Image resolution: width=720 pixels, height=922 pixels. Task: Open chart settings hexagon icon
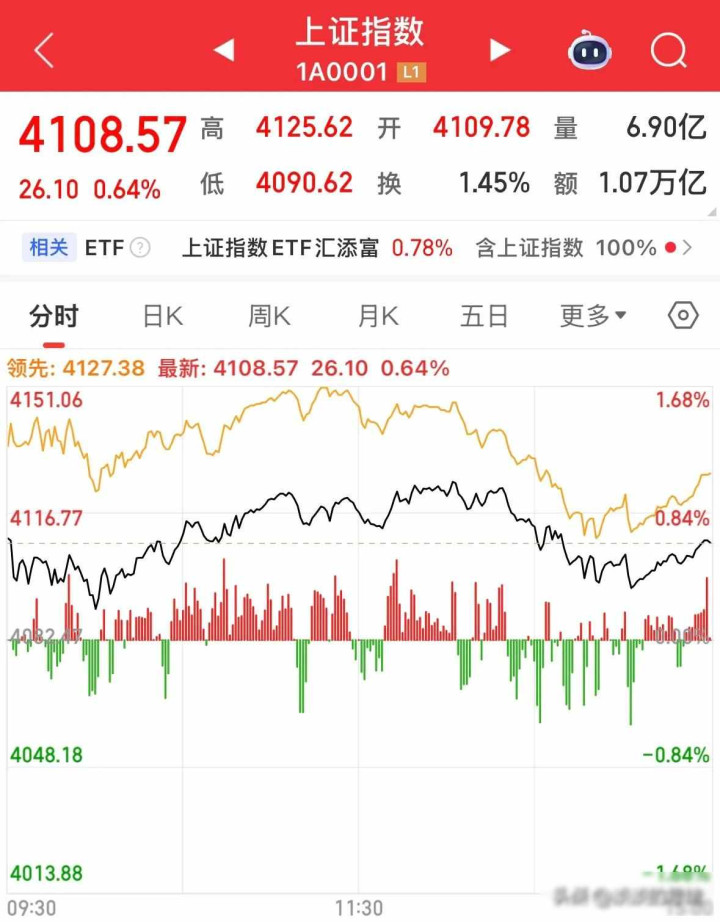coord(683,316)
